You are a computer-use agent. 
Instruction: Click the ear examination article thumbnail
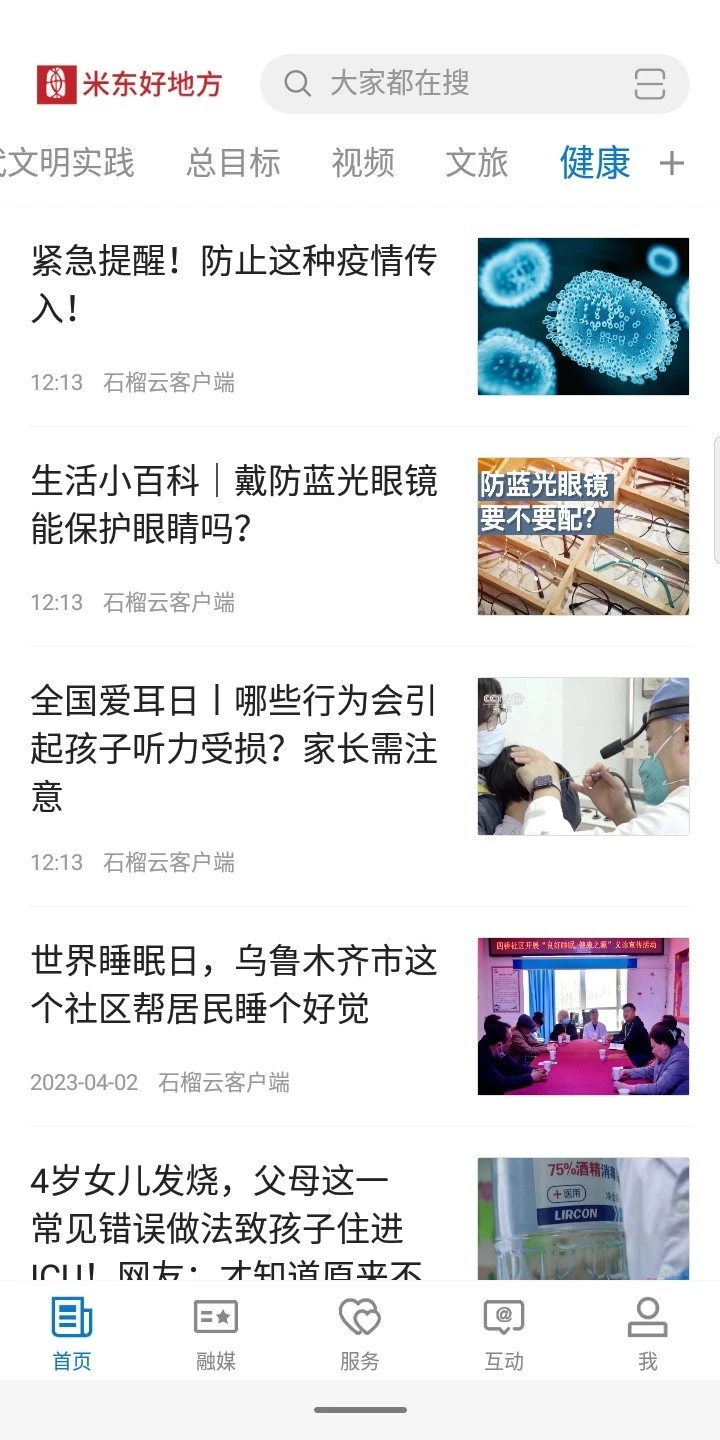pyautogui.click(x=583, y=756)
